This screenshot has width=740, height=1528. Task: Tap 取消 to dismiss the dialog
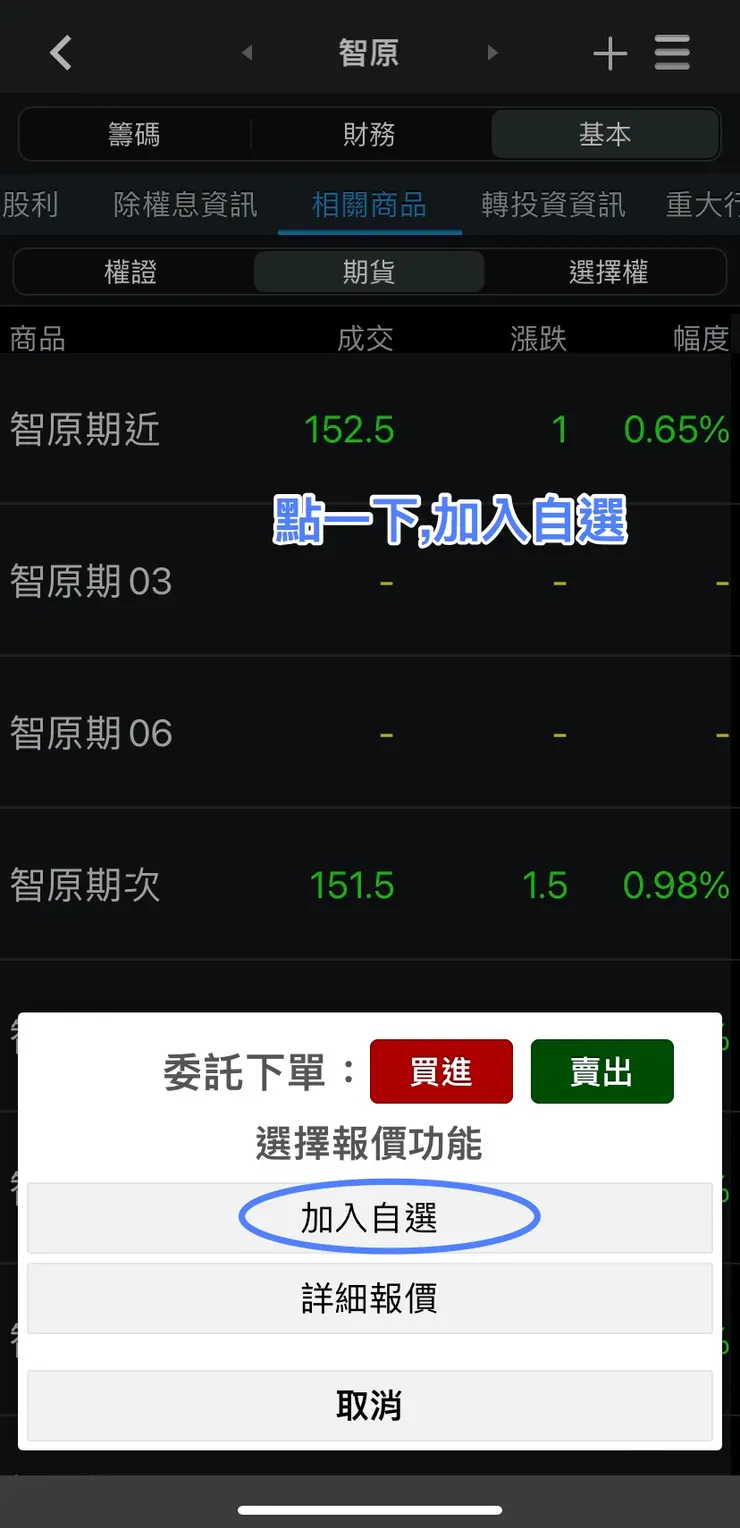(370, 1404)
